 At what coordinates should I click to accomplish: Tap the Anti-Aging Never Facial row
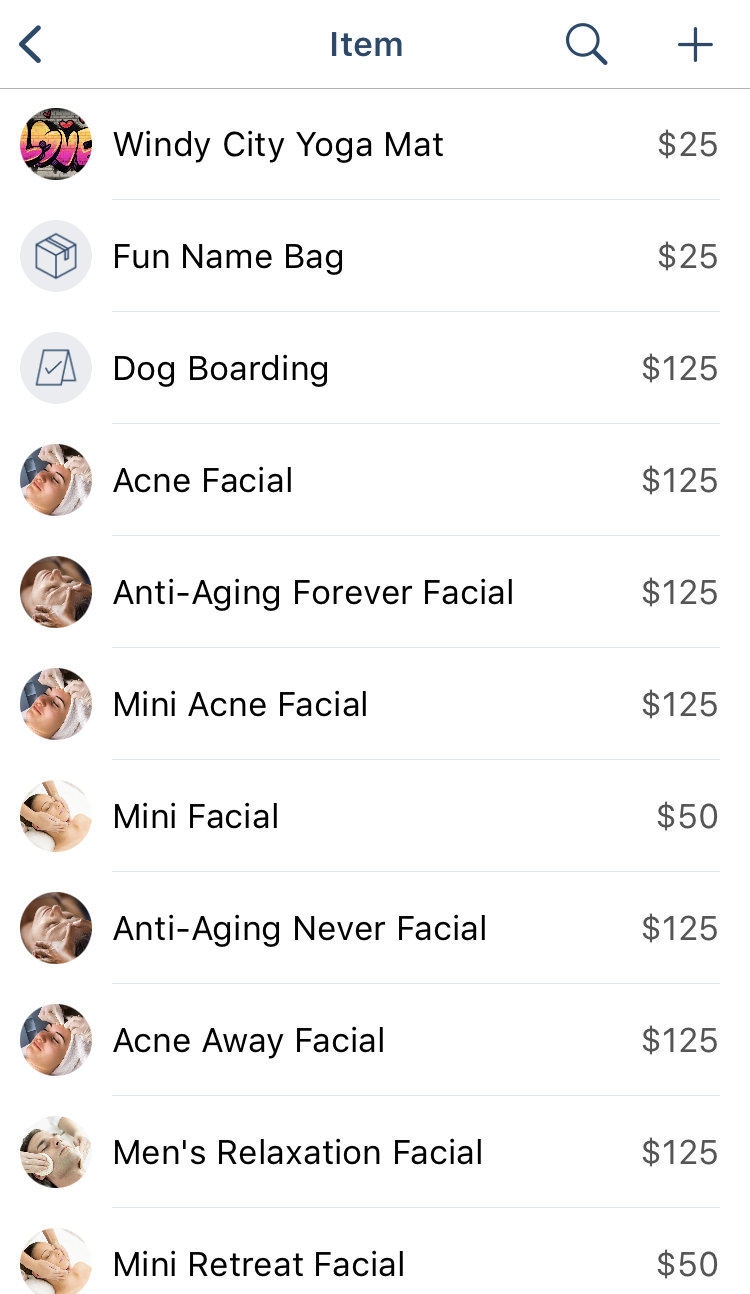(x=375, y=928)
